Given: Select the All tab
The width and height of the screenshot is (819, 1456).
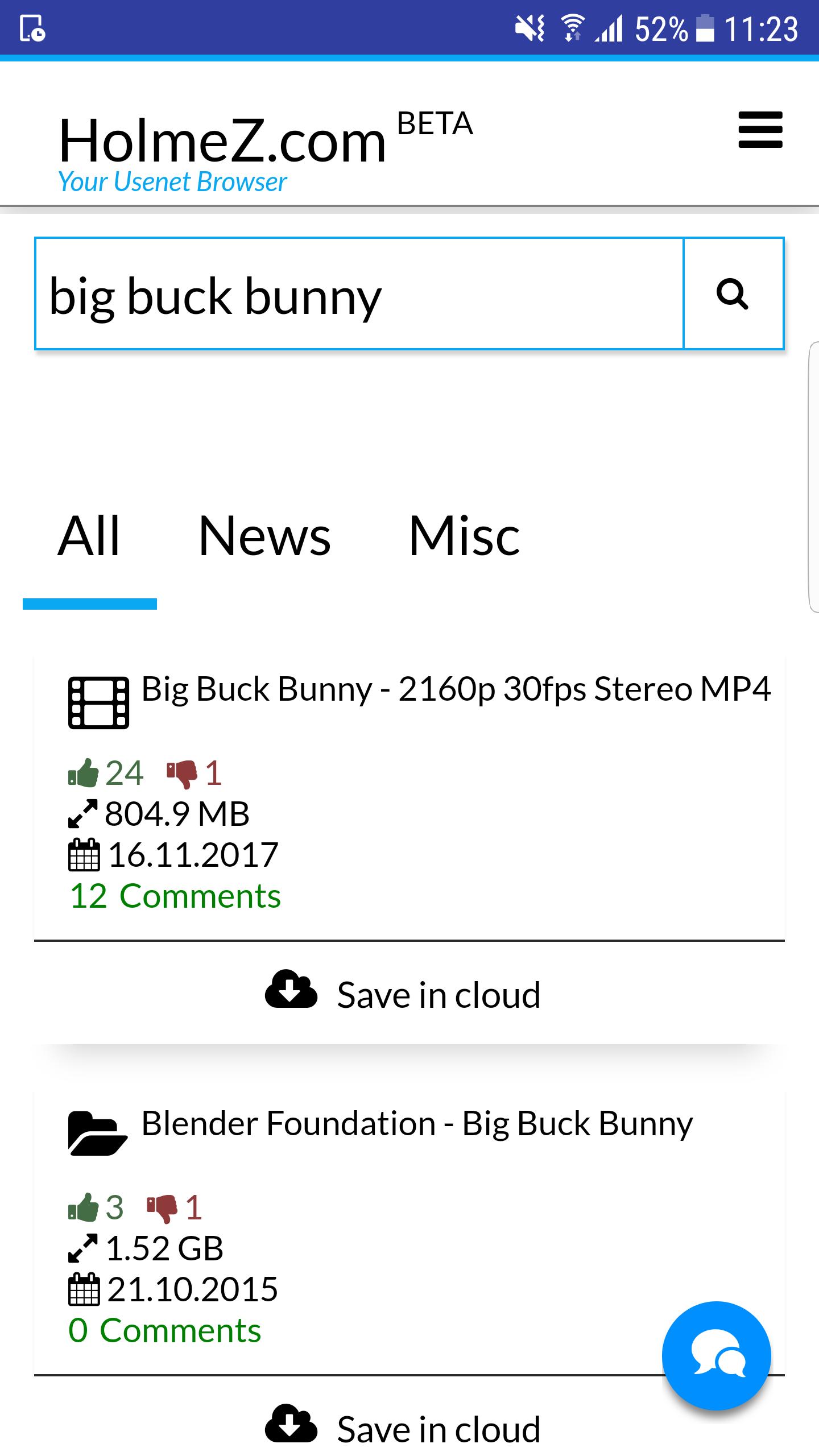Looking at the screenshot, I should 89,536.
